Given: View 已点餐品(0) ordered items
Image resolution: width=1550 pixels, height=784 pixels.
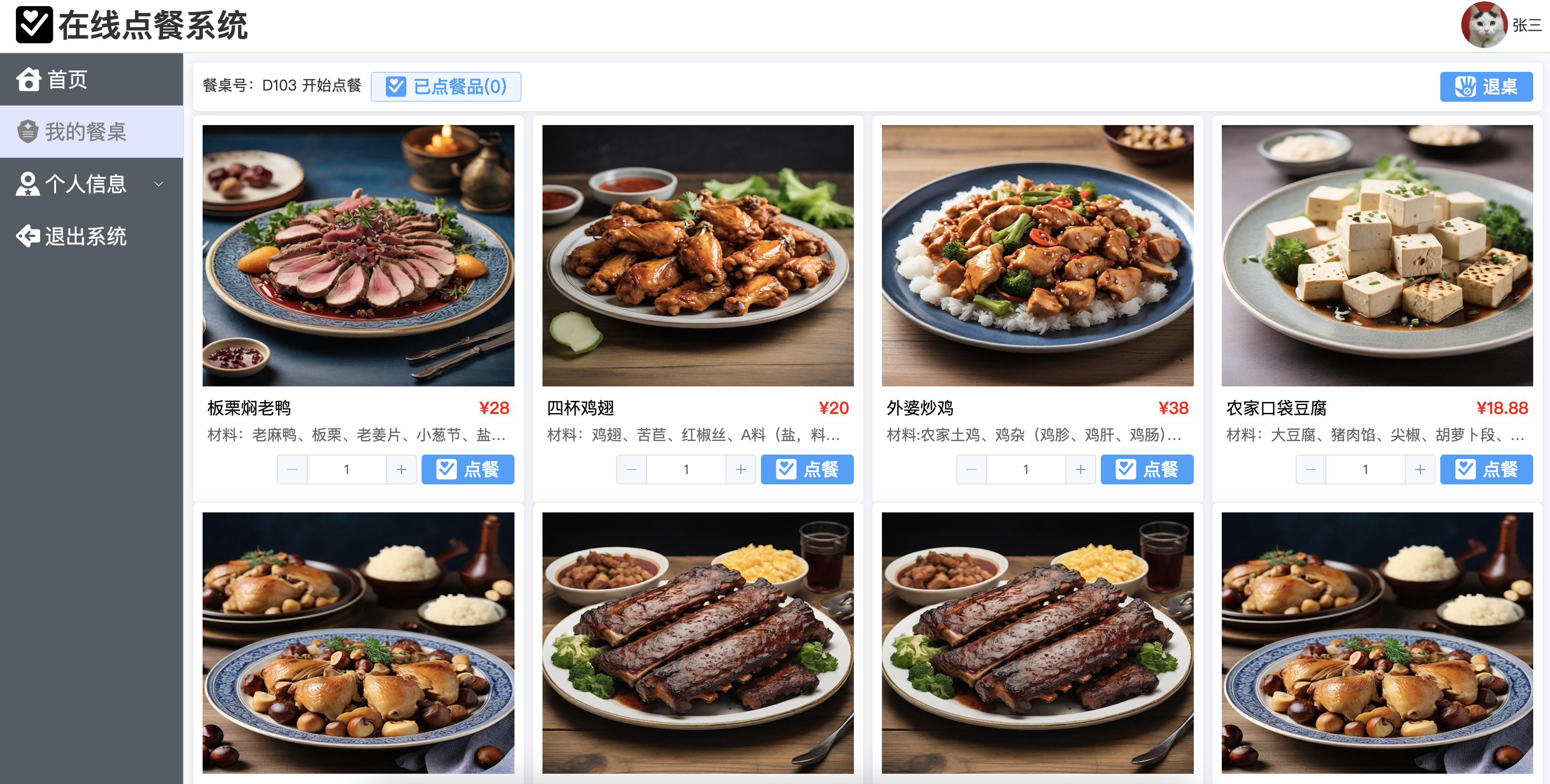Looking at the screenshot, I should point(445,87).
